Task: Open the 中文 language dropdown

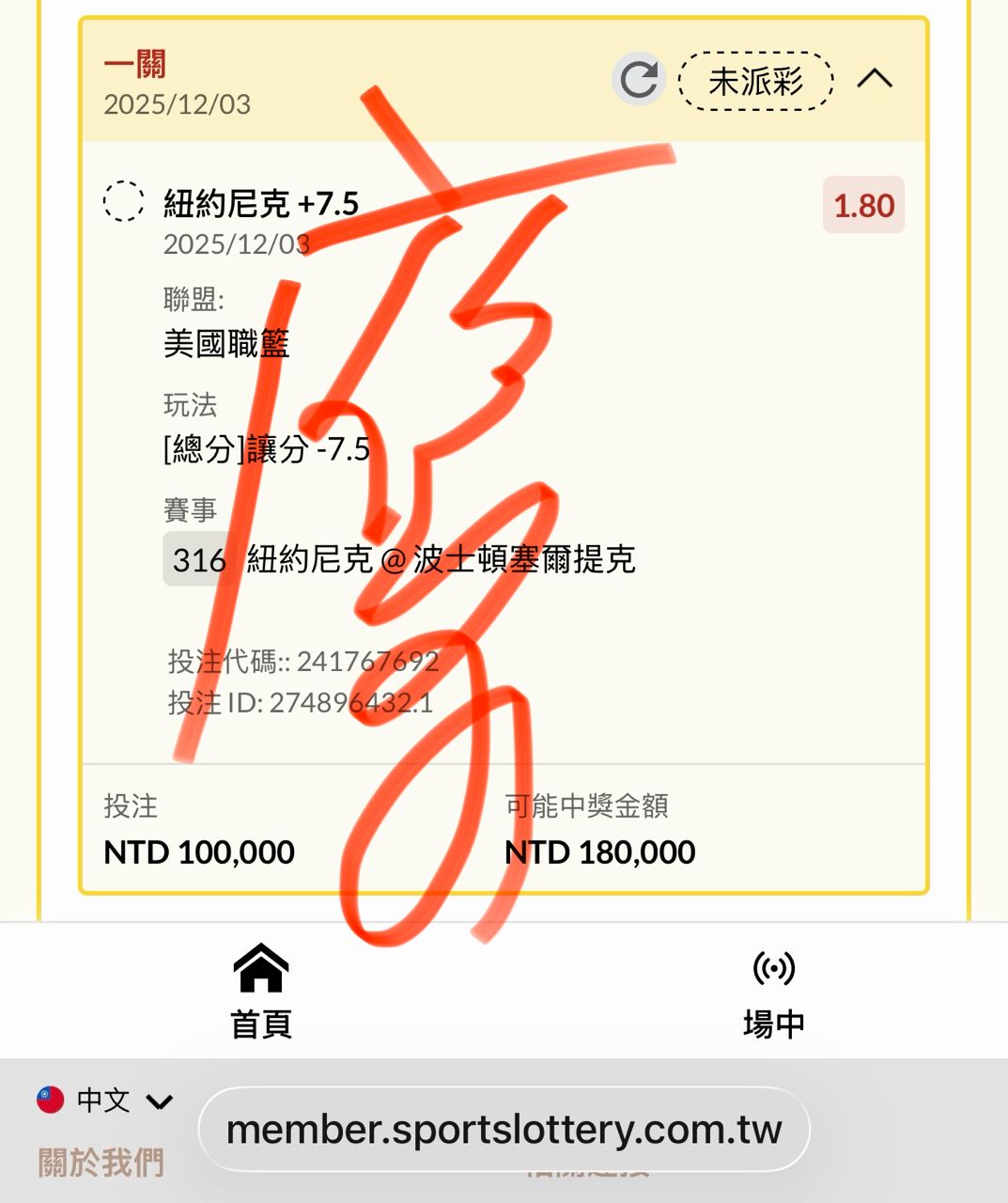Action: coord(105,1101)
